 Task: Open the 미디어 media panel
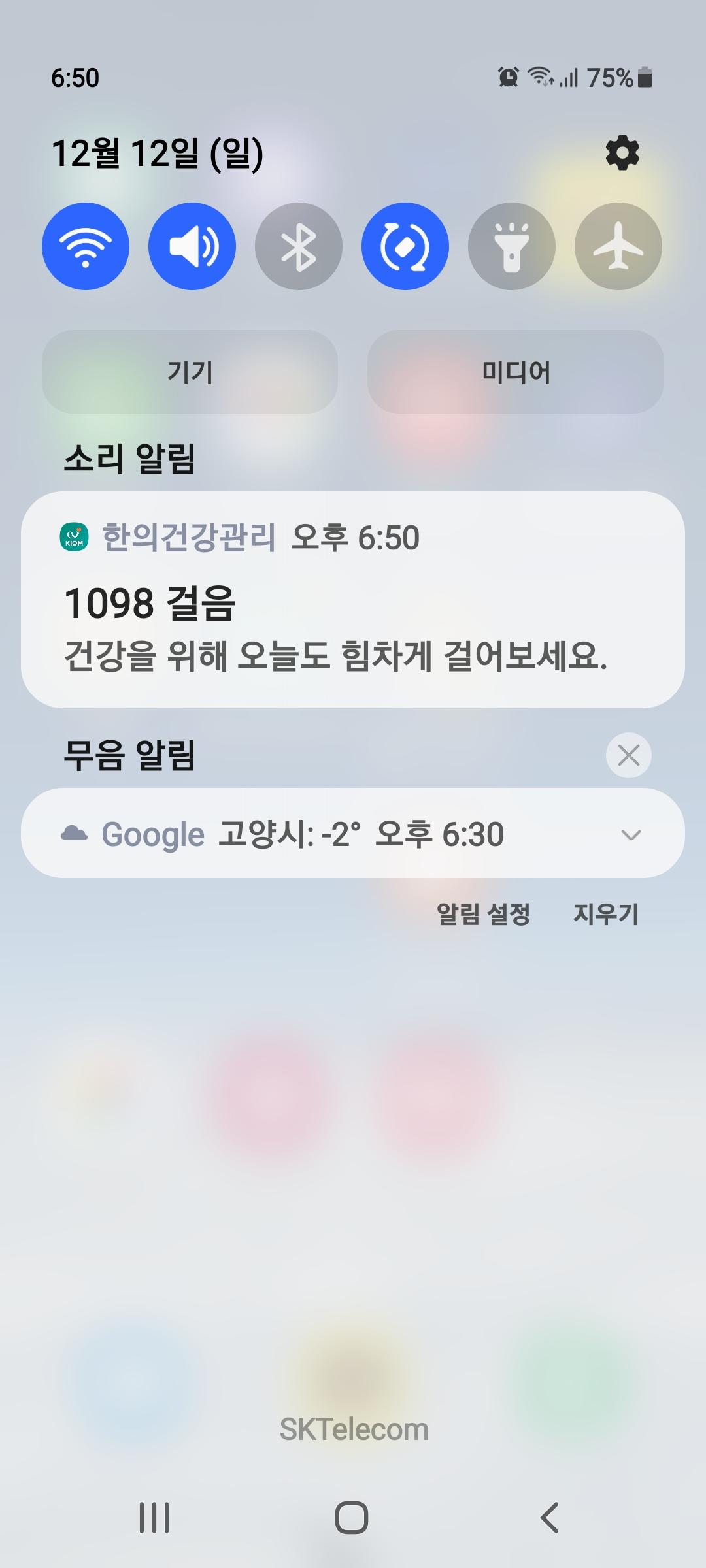515,372
